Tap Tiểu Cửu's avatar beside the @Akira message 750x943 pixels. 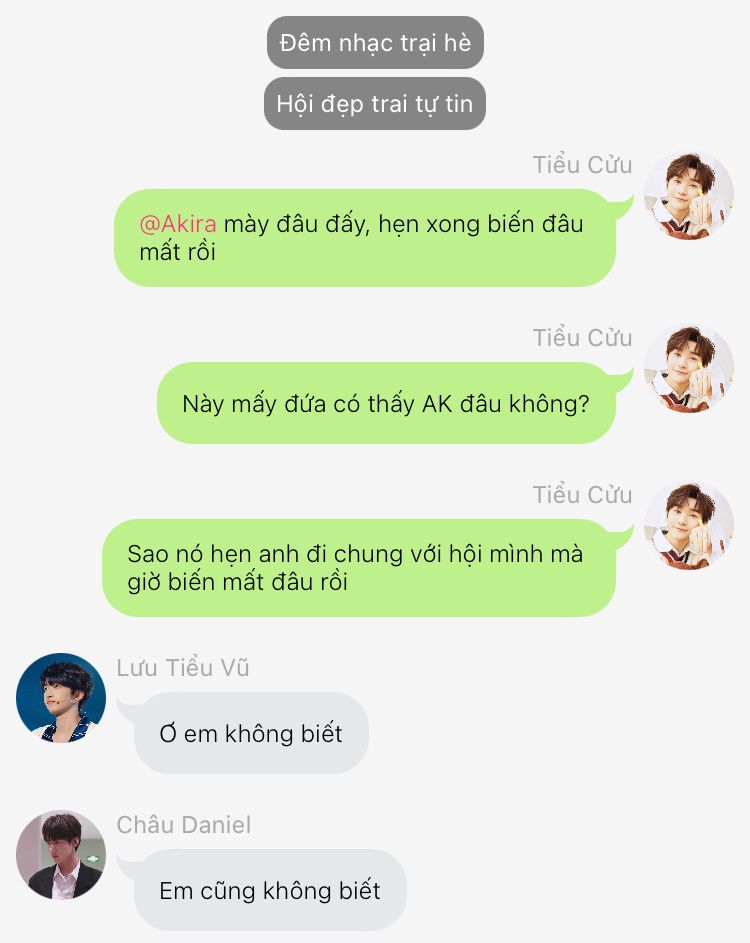point(688,196)
